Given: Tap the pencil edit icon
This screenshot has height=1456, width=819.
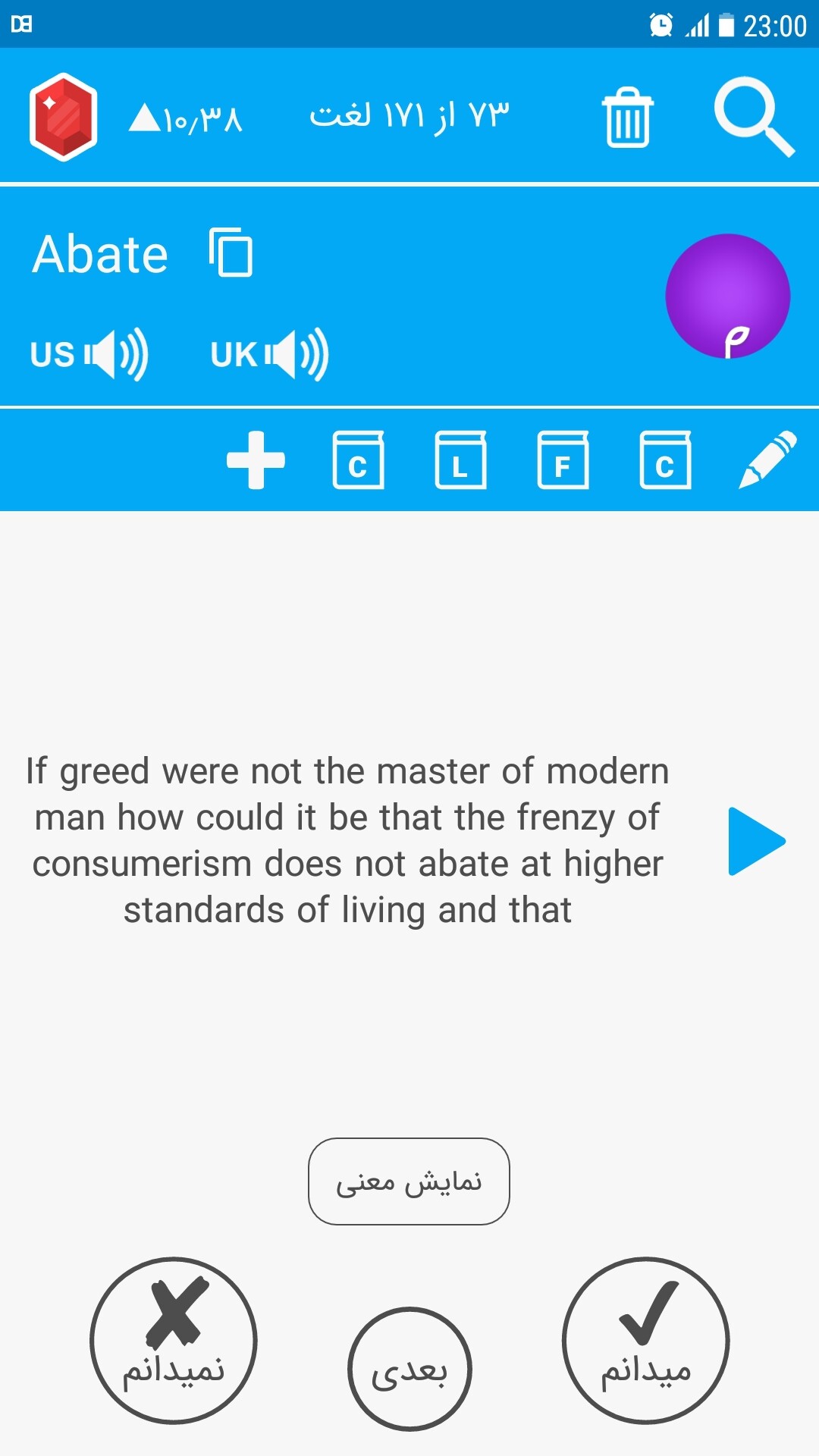Looking at the screenshot, I should tap(767, 460).
